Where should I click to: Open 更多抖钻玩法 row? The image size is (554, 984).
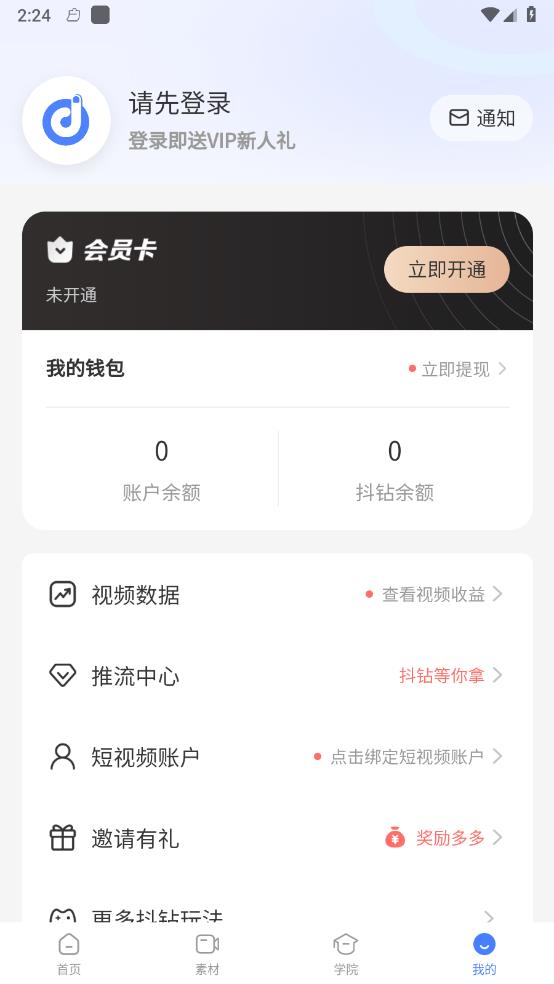coord(277,916)
